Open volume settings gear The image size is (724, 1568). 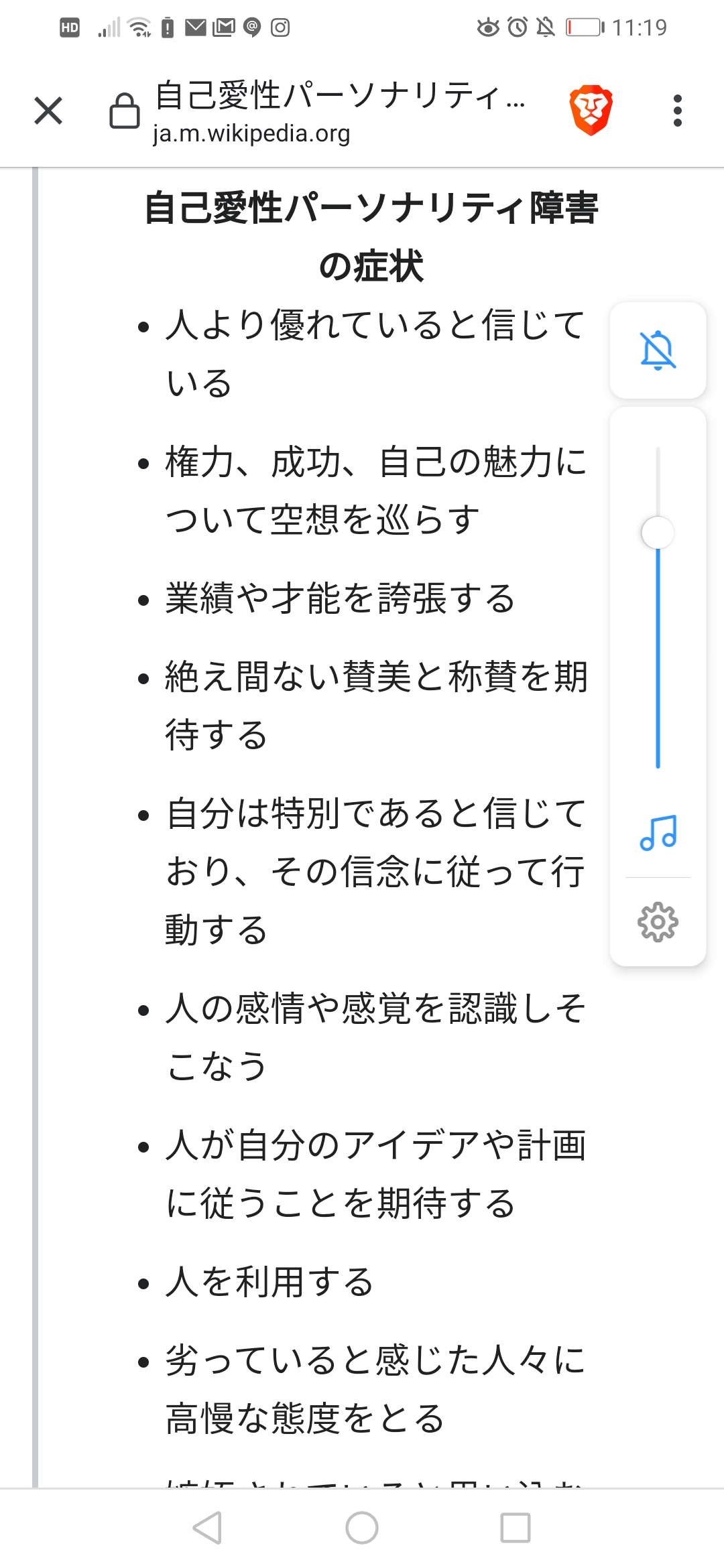(658, 922)
